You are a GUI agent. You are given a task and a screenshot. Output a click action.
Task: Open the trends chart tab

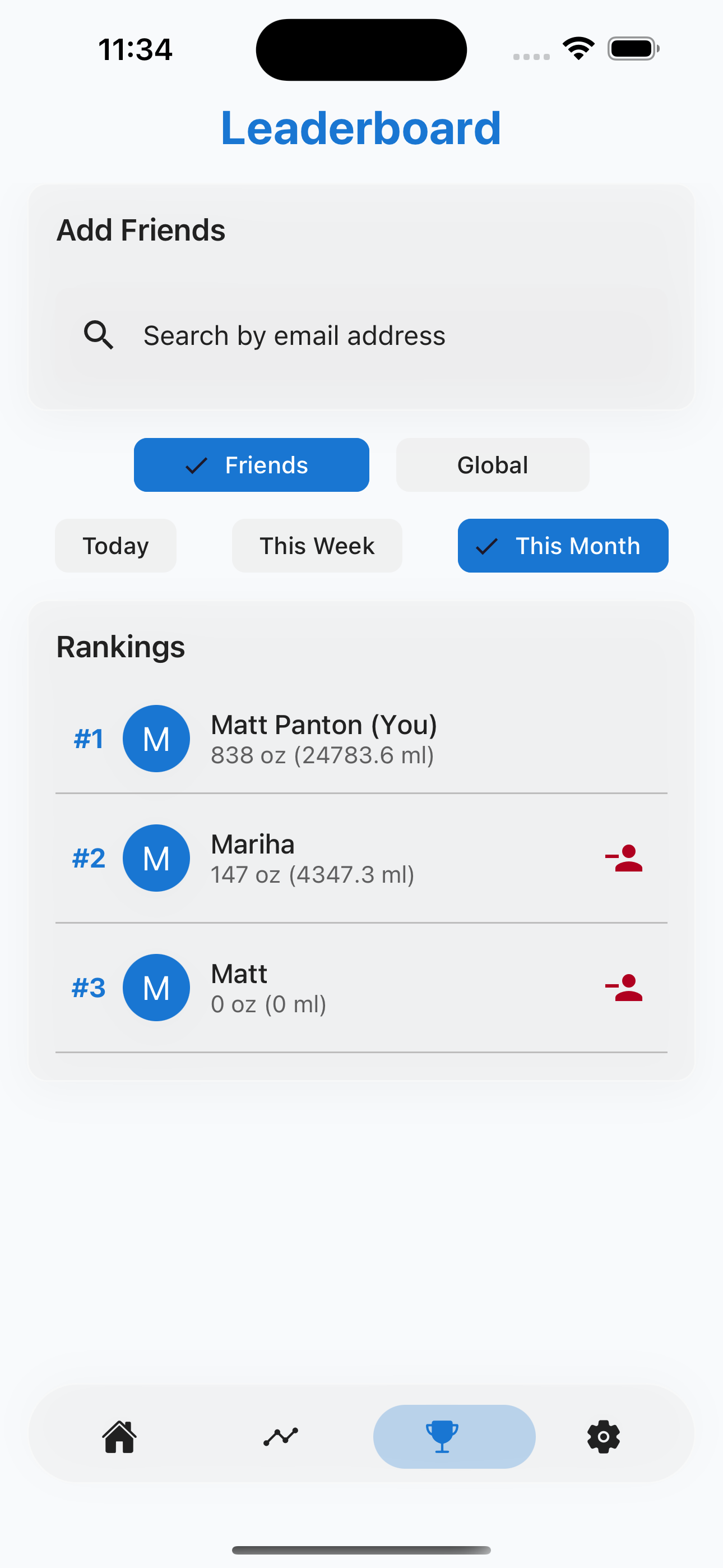click(x=281, y=1437)
